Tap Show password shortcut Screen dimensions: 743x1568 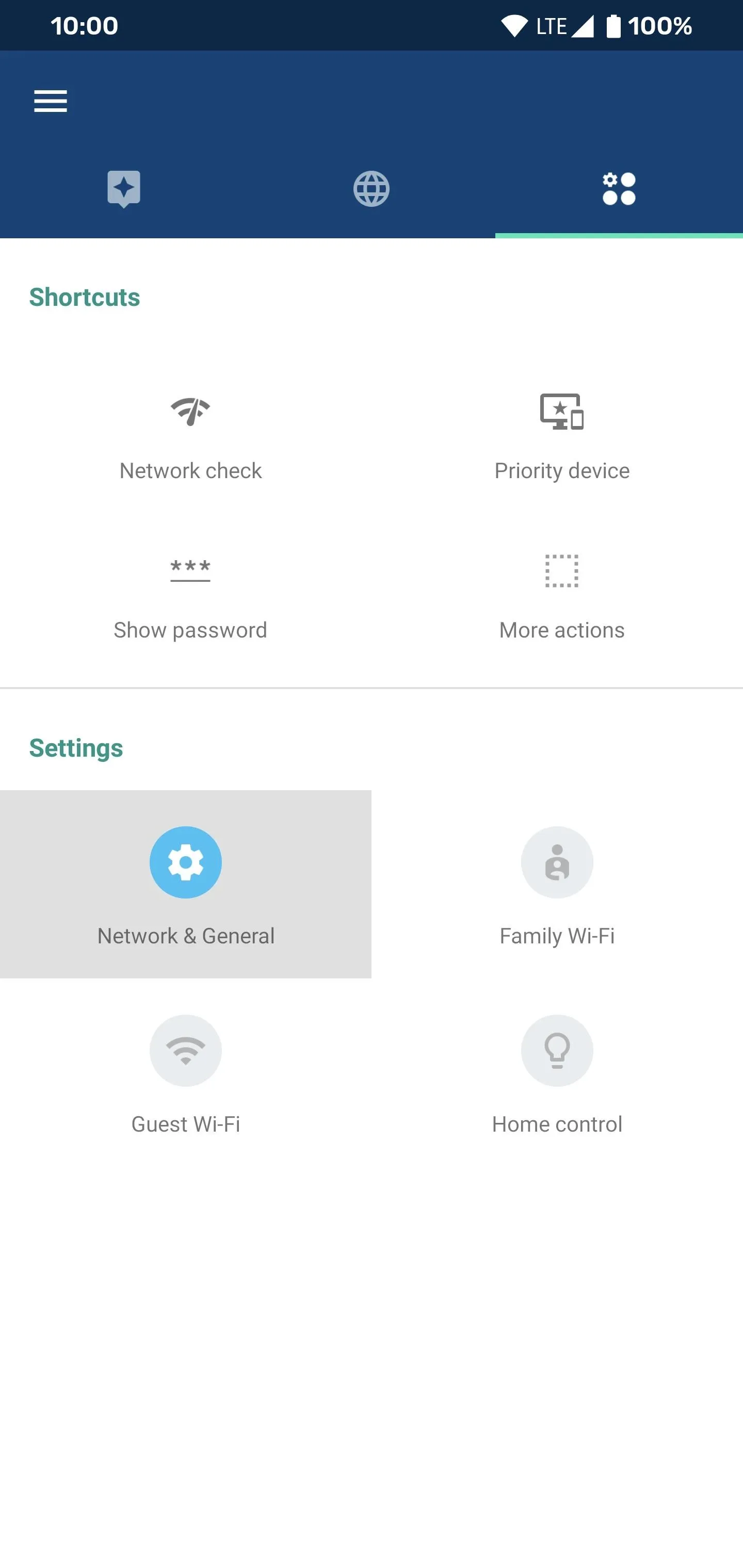(x=190, y=598)
